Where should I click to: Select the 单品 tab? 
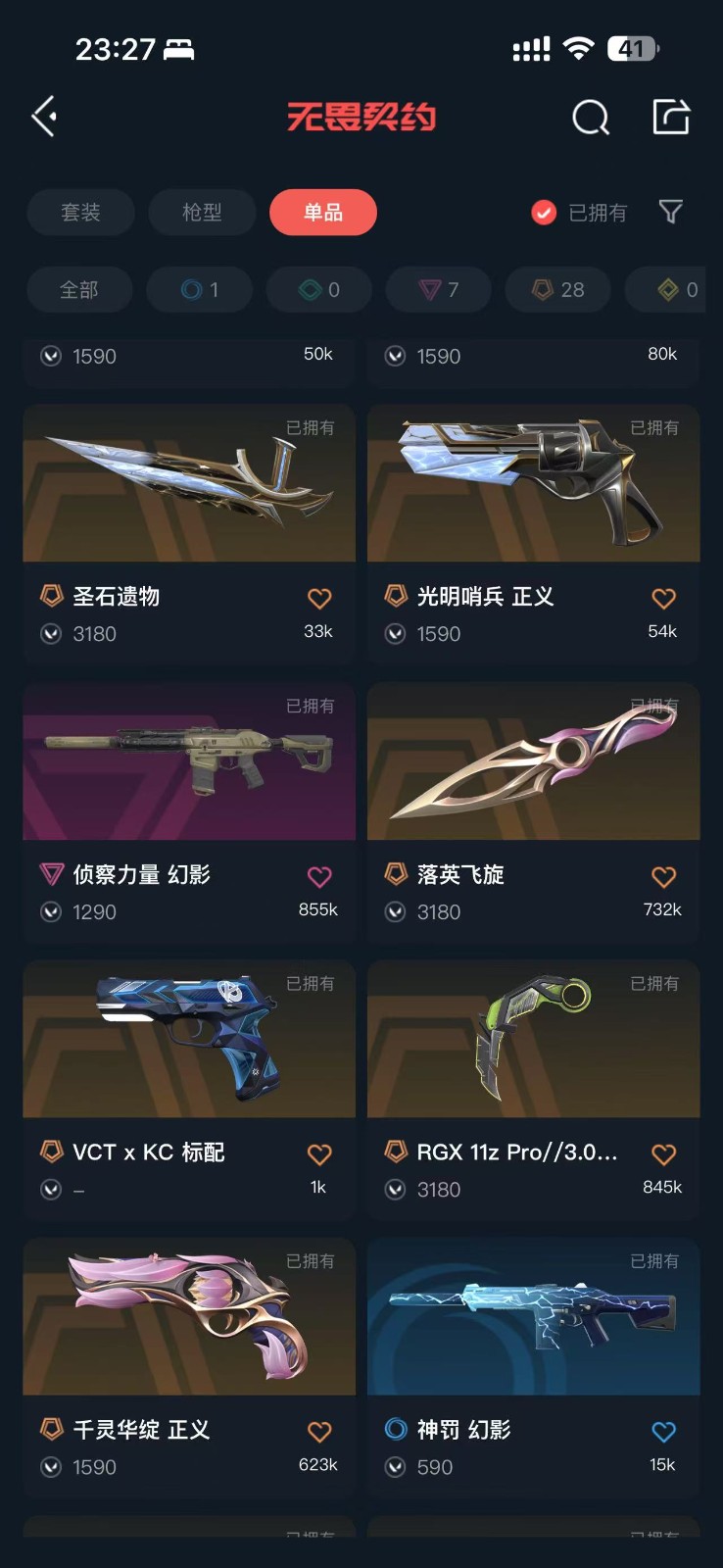click(323, 213)
